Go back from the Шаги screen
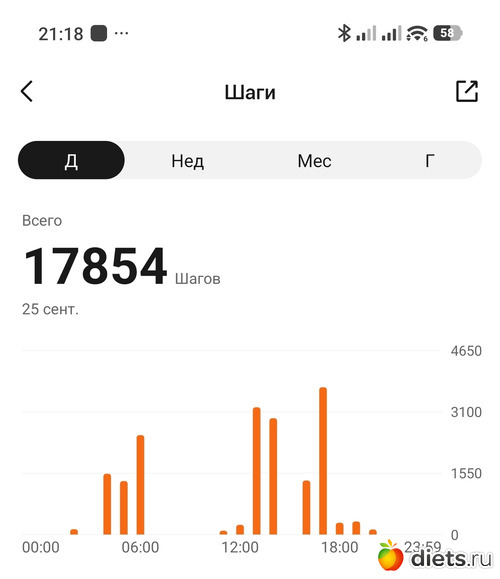Viewport: 500px width, 579px height. click(27, 91)
